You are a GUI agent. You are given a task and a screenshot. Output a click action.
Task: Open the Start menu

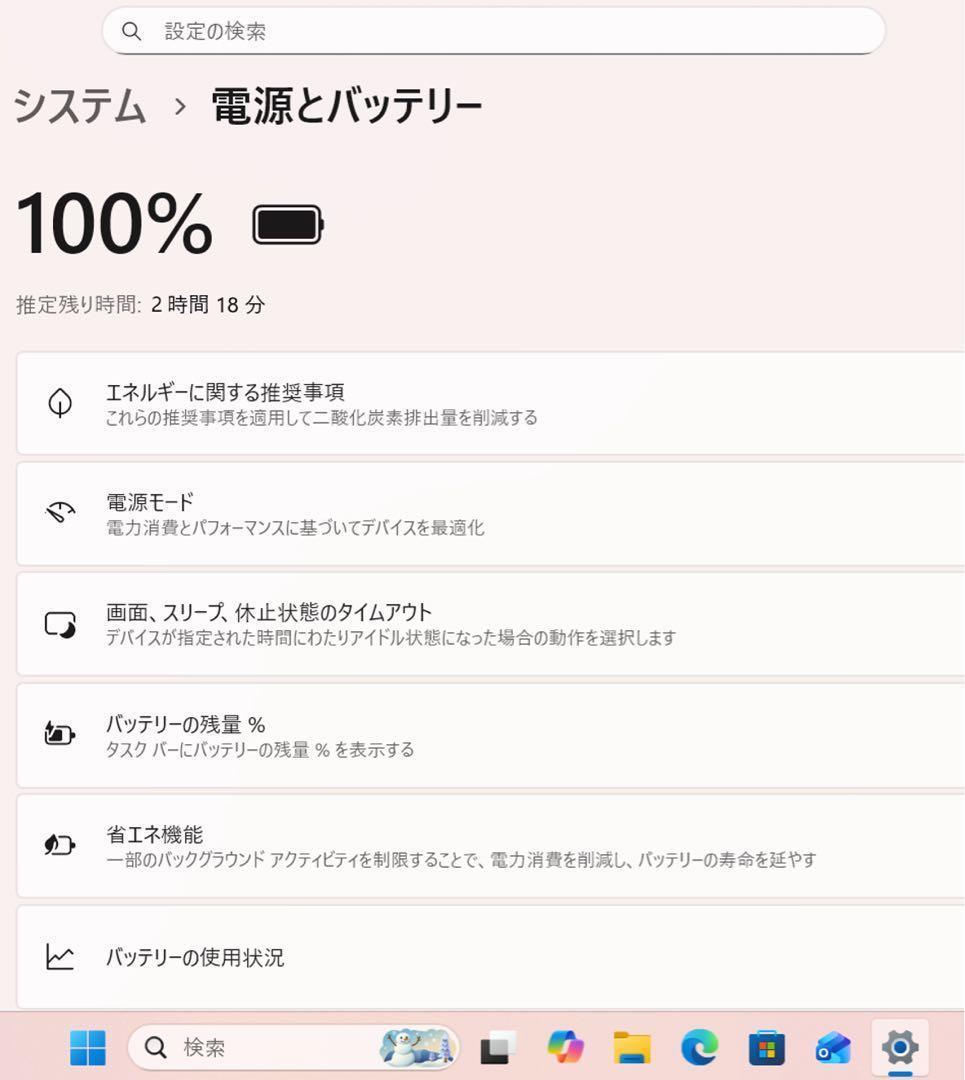coord(87,1048)
